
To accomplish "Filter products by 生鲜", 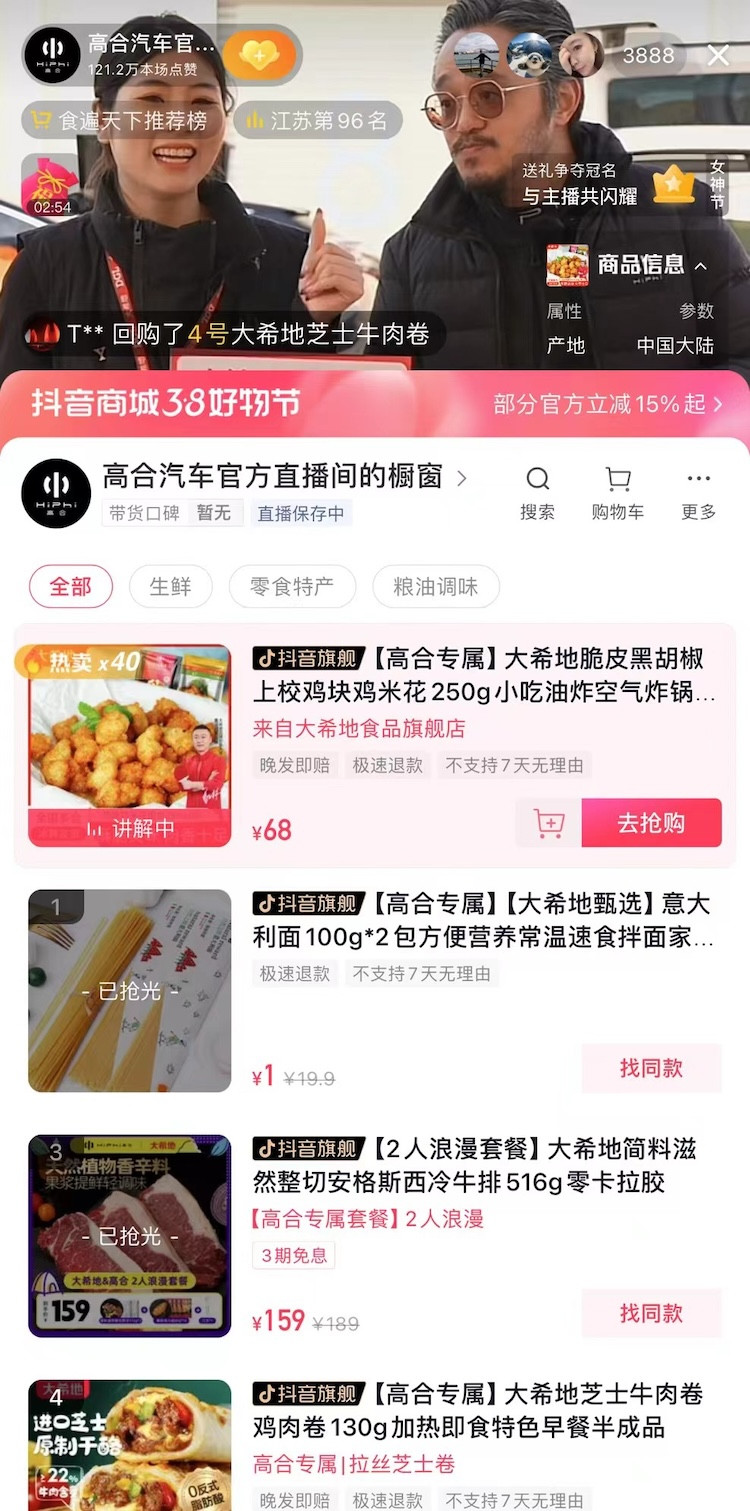I will coord(171,586).
